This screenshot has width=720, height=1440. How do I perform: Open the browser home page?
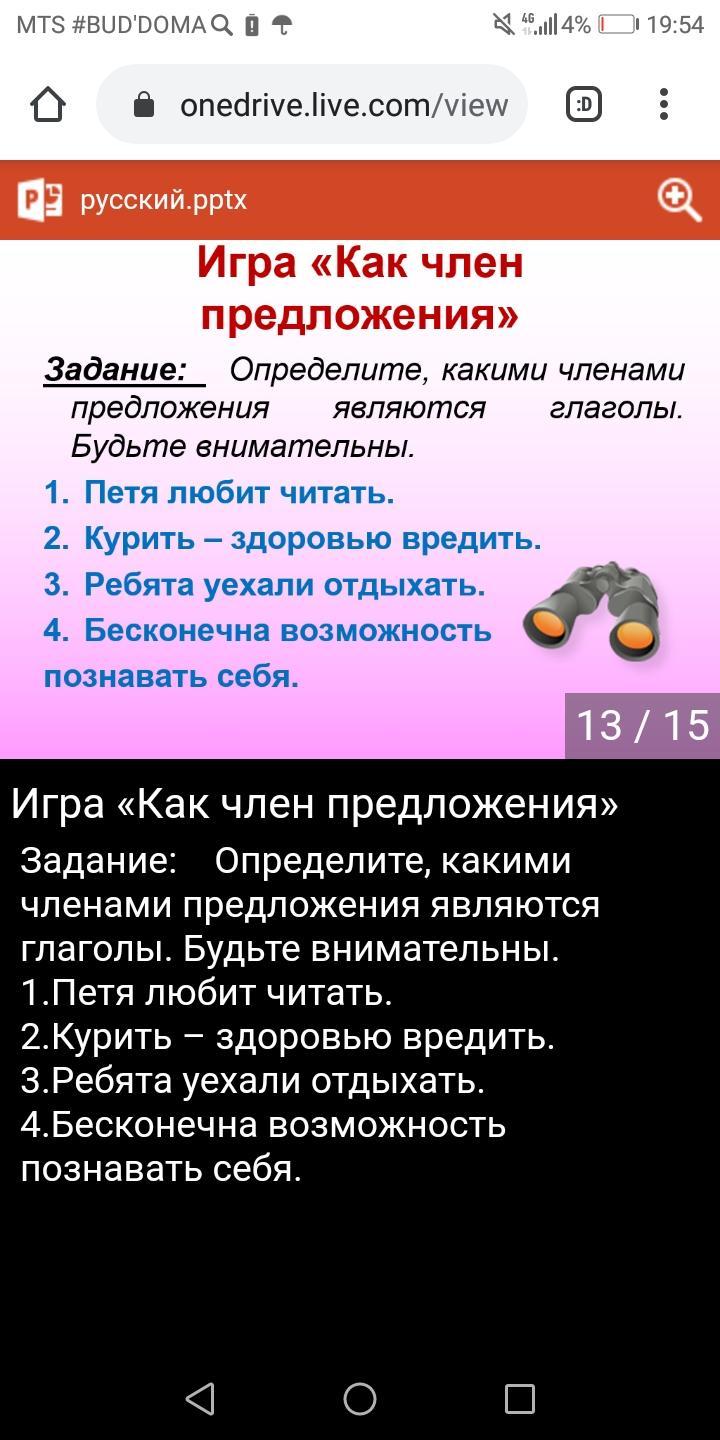pyautogui.click(x=48, y=104)
